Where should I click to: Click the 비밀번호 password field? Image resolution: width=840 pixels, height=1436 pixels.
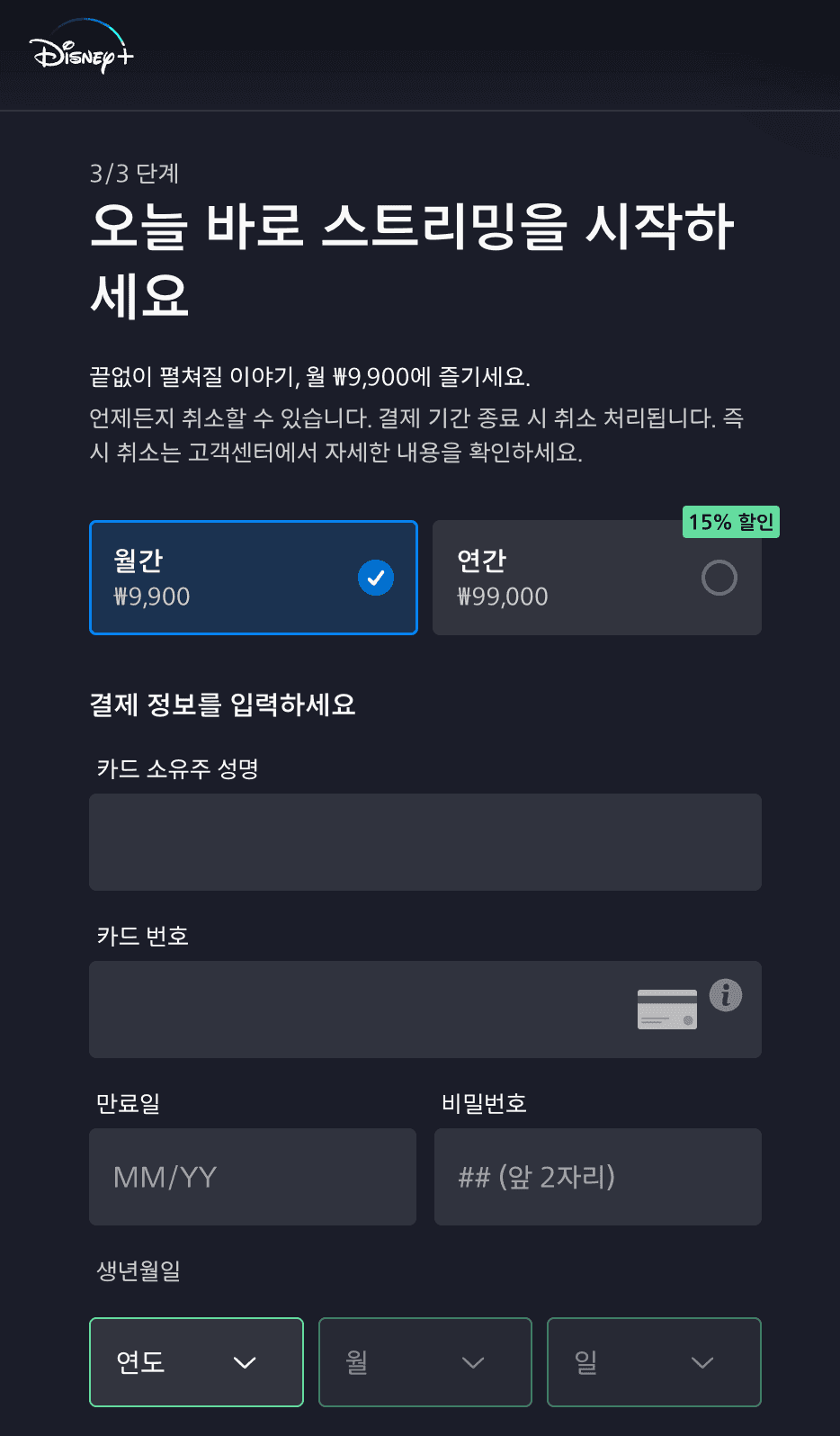click(x=597, y=1177)
